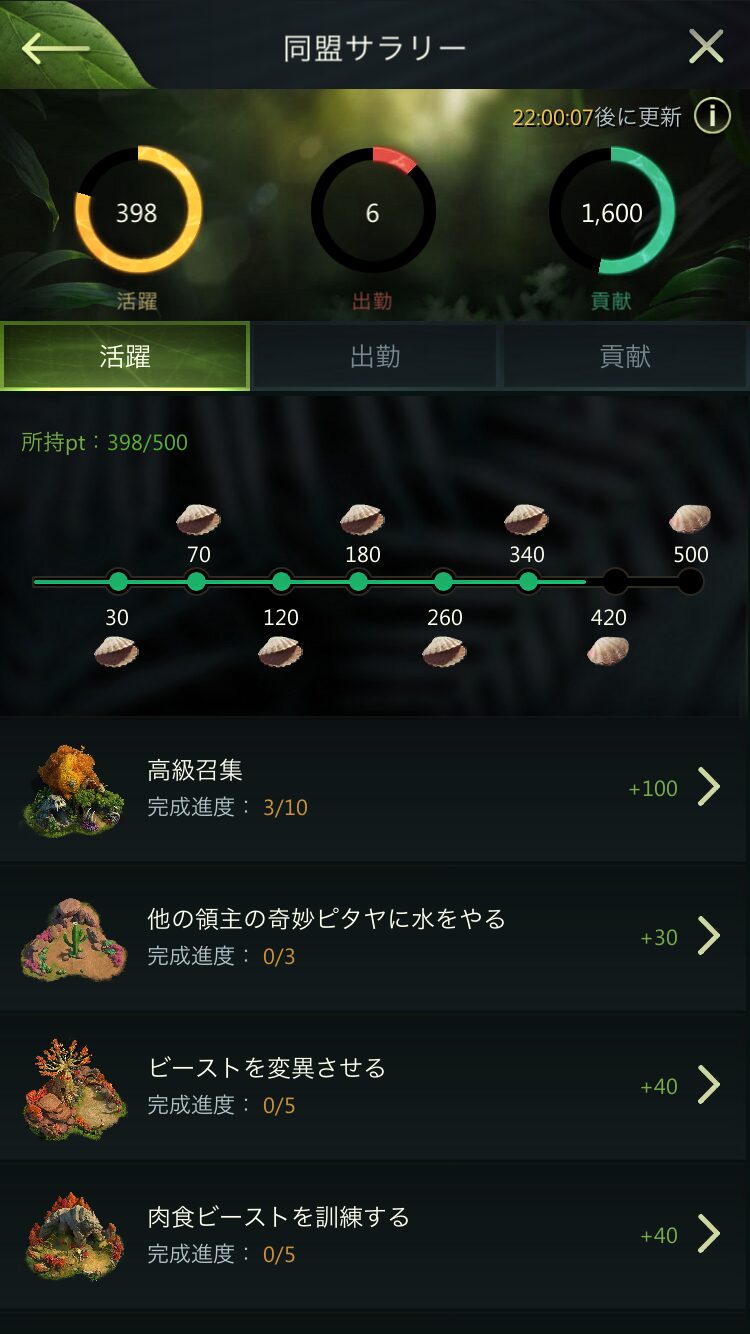Viewport: 750px width, 1334px height.
Task: View the shell reward at 500 points
Action: coord(690,518)
